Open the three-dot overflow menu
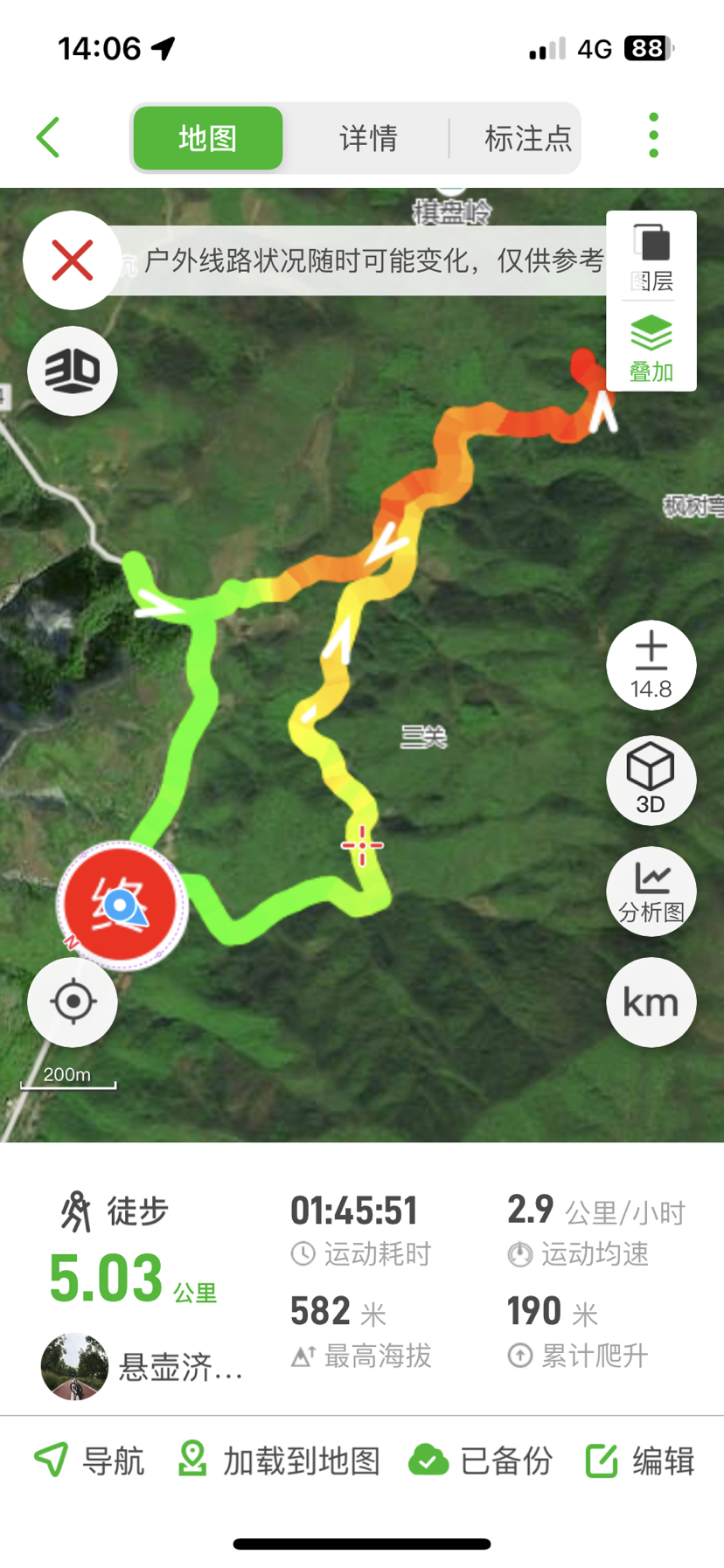The height and width of the screenshot is (1568, 724). point(653,136)
